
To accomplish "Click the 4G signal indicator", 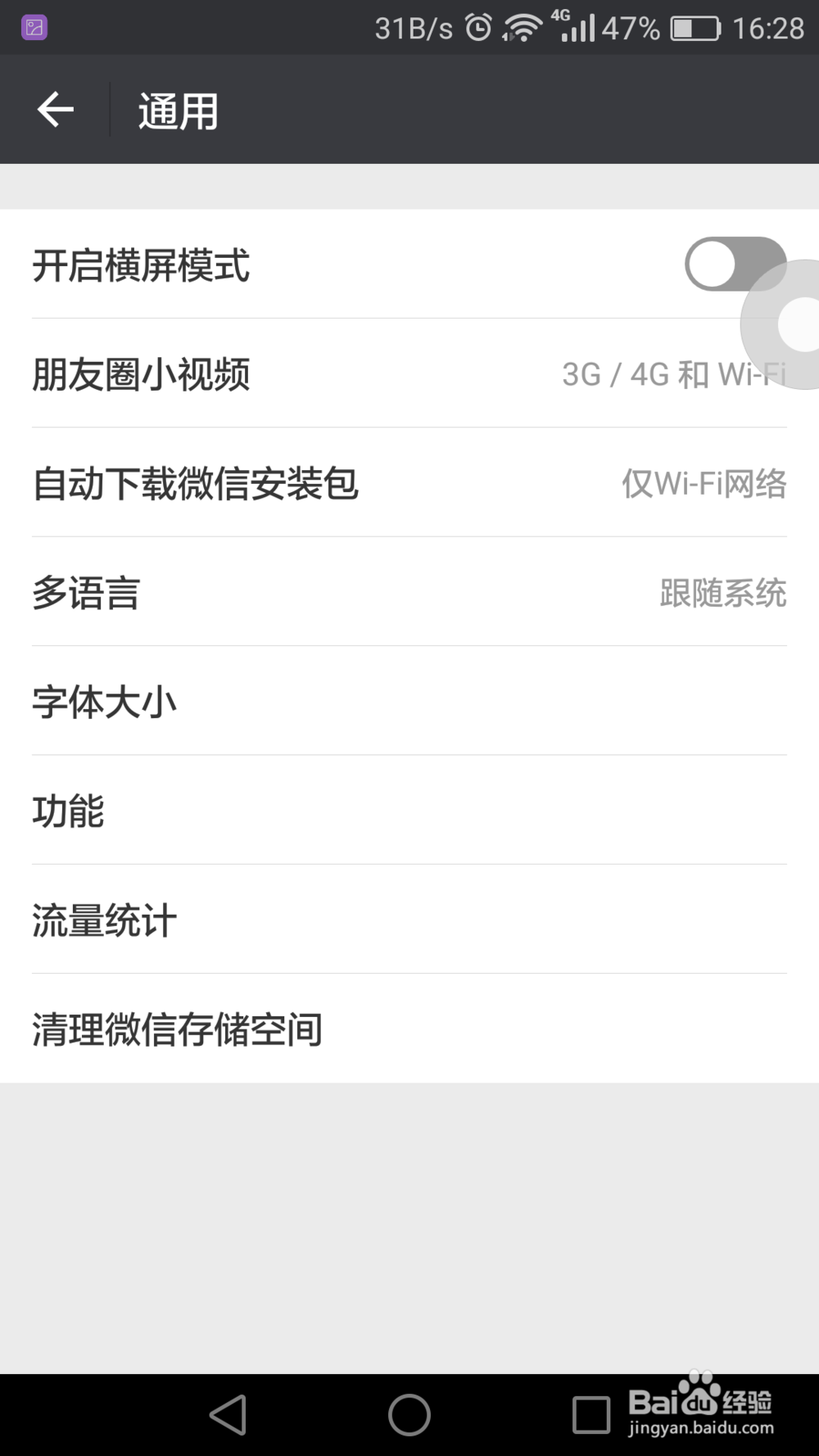I will point(577,27).
